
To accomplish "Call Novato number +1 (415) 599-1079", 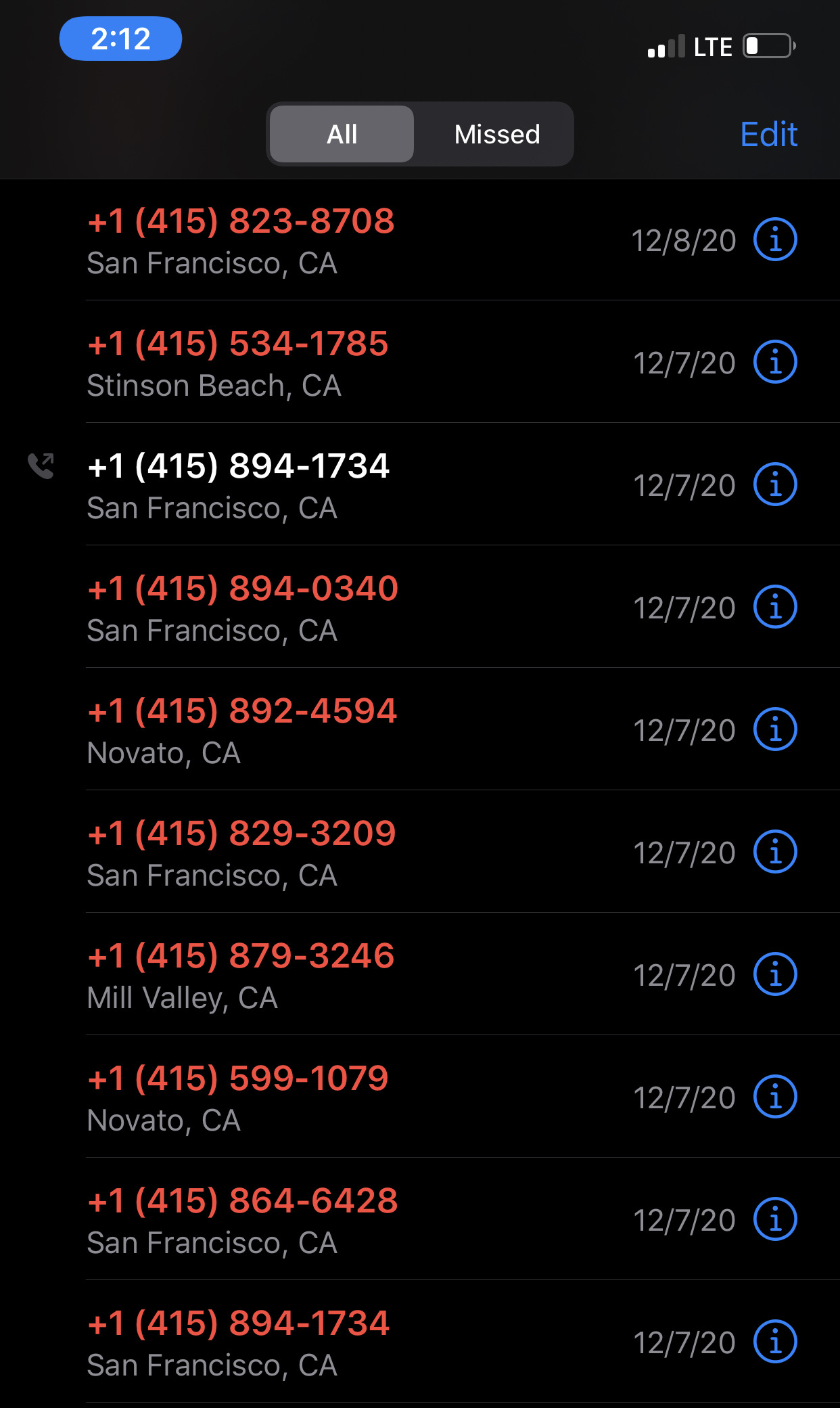I will [x=238, y=1078].
